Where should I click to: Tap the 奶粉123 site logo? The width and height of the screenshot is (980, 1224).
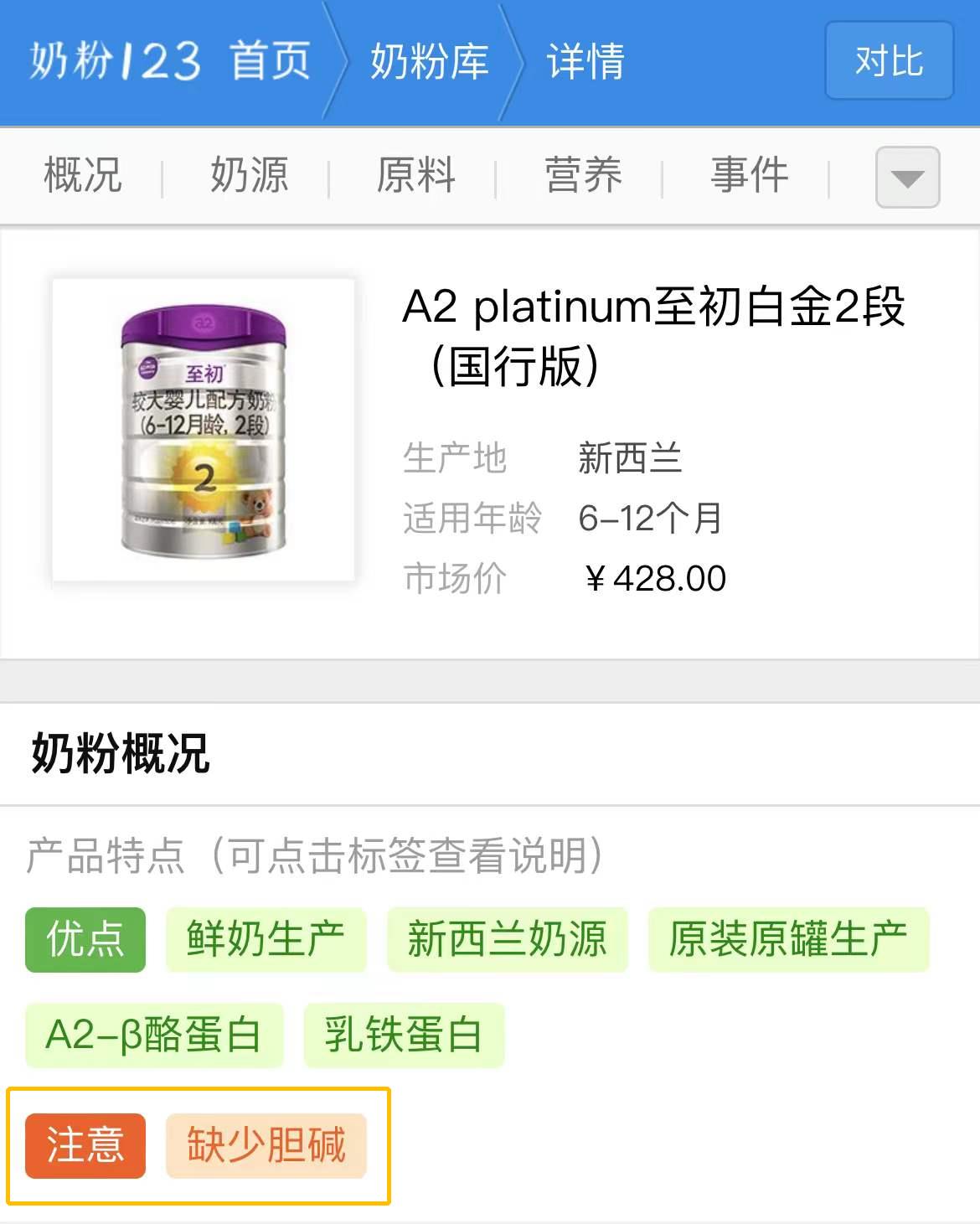coord(115,61)
